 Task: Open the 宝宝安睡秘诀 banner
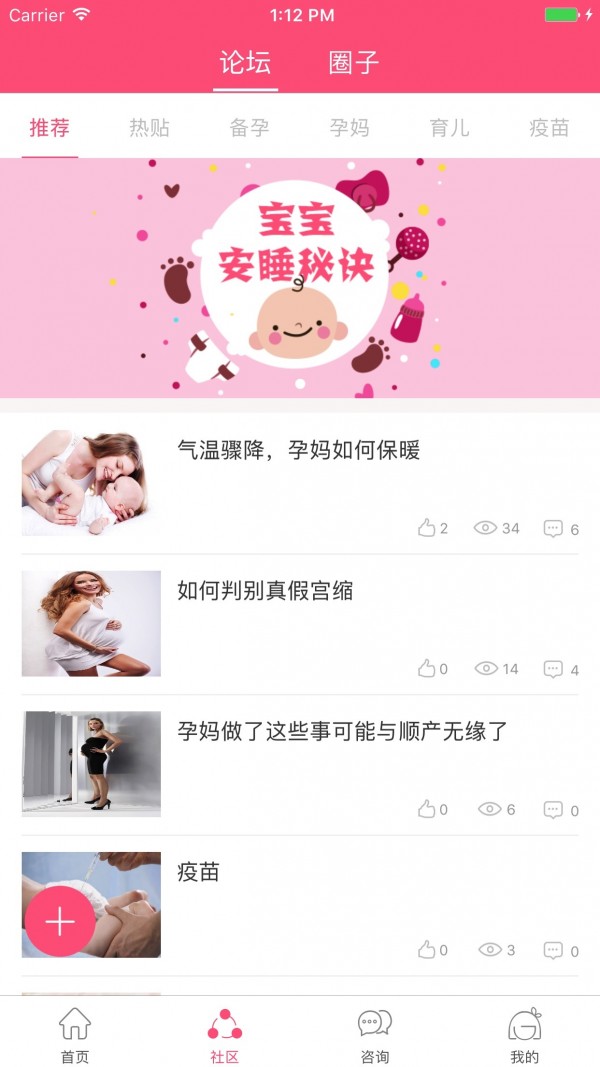(300, 278)
